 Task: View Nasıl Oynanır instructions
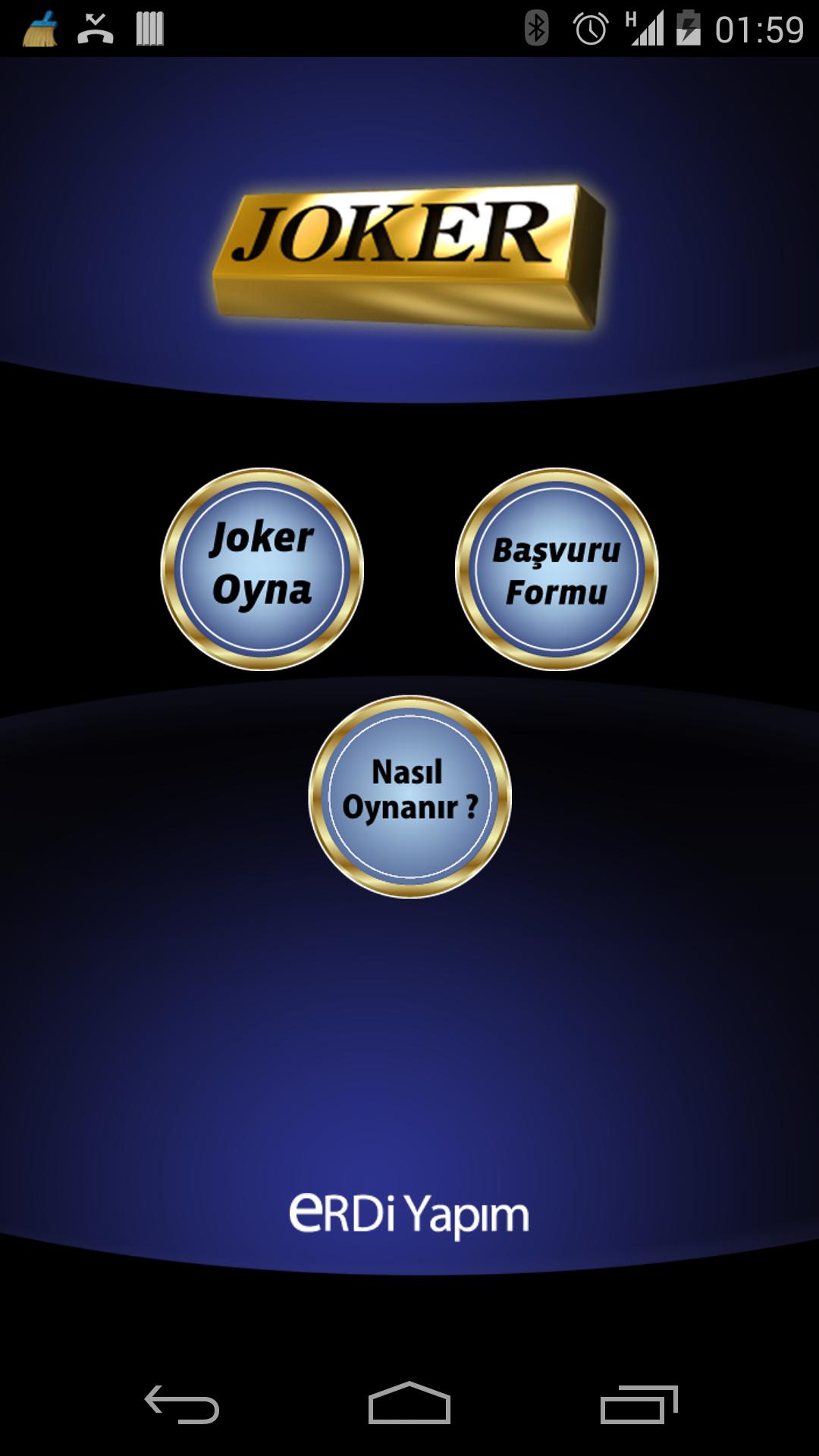(409, 796)
